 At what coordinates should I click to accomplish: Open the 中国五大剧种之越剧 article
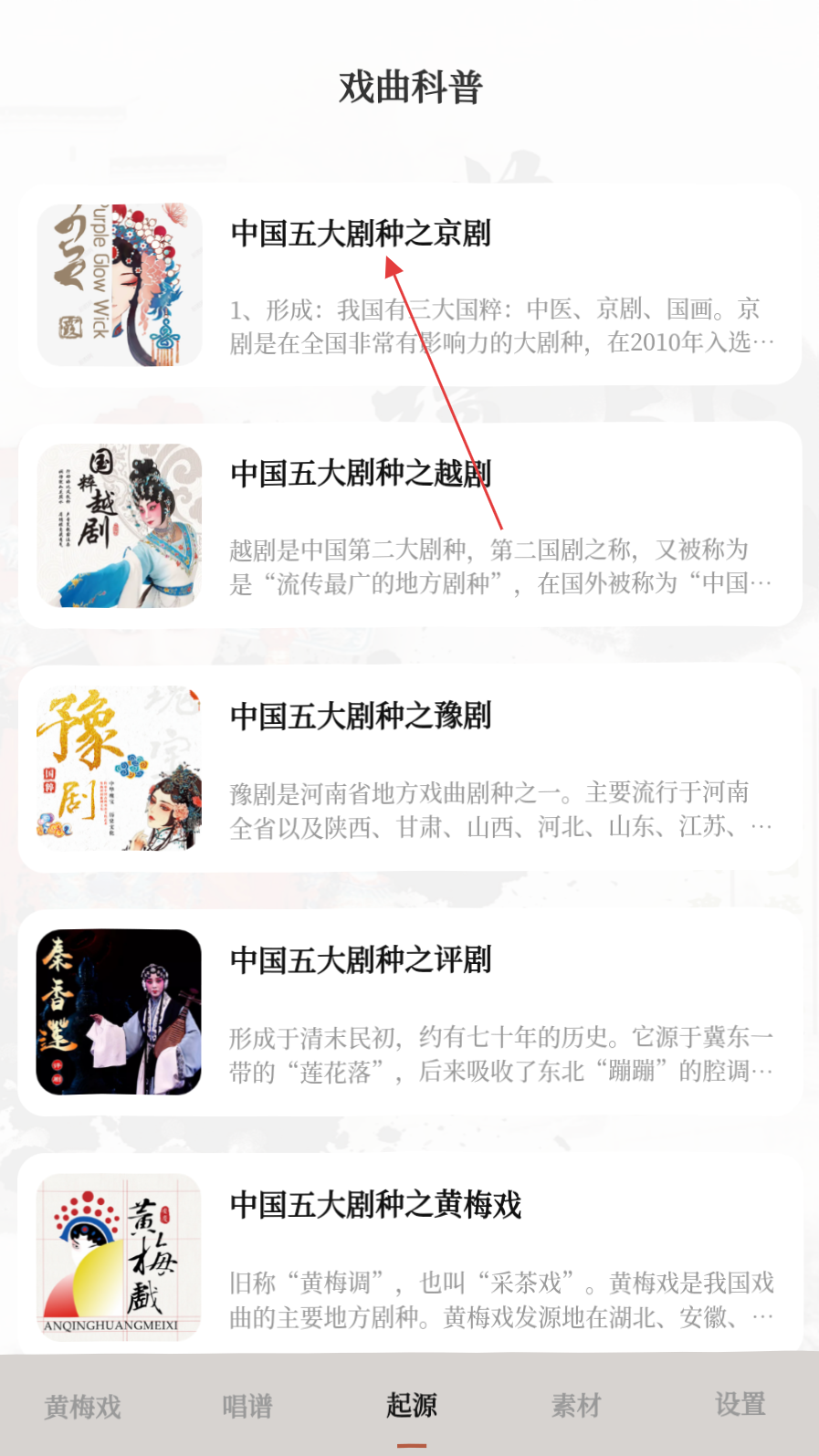(x=409, y=525)
